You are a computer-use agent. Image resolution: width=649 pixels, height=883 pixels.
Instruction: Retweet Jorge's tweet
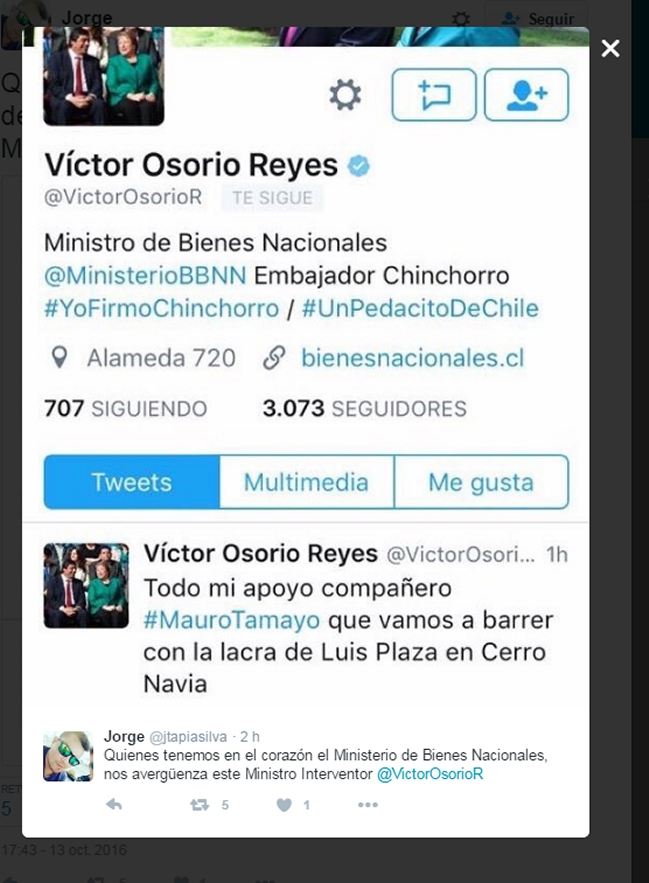coord(199,805)
